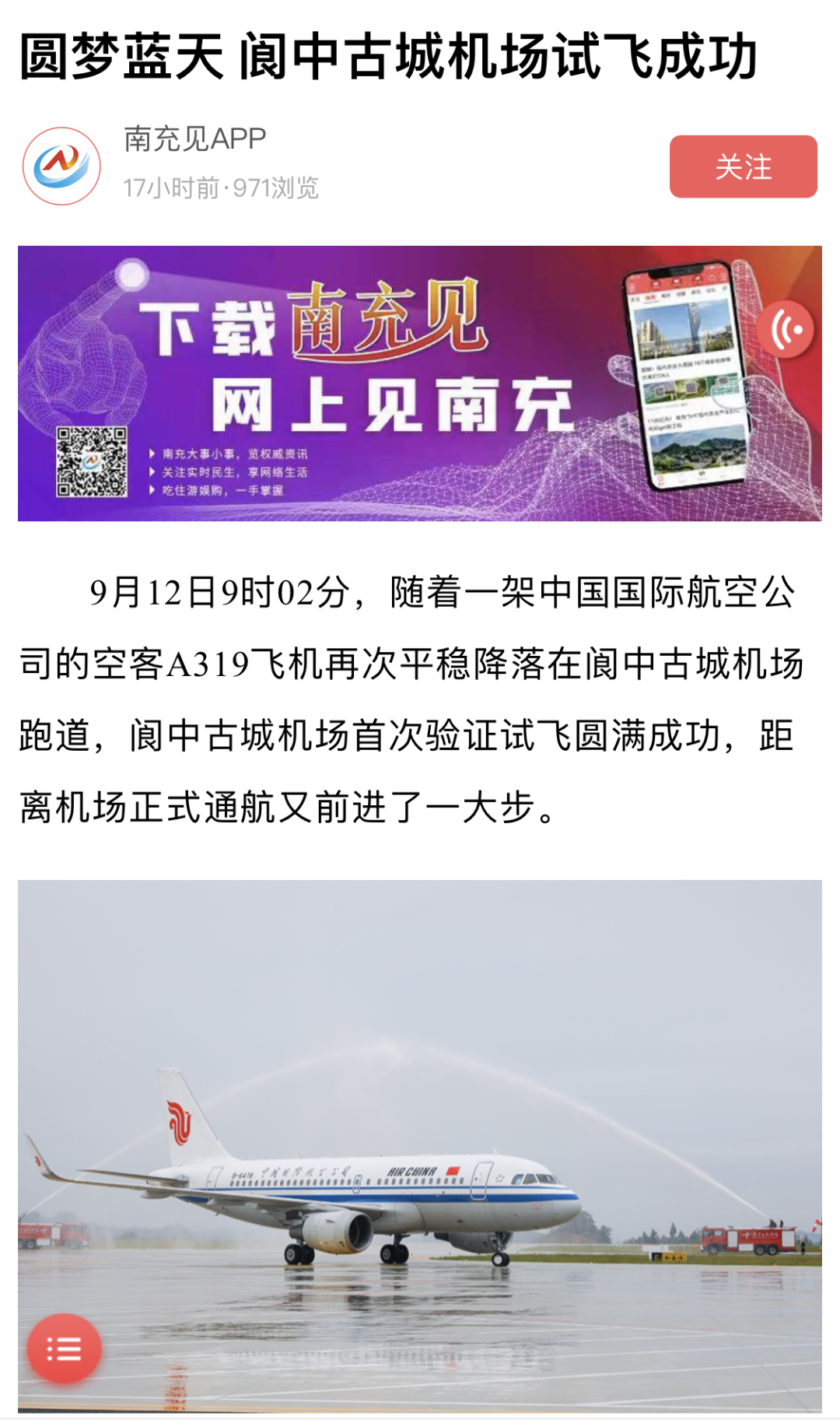This screenshot has width=840, height=1423.
Task: Open the red floating list menu button
Action: coord(64,1348)
